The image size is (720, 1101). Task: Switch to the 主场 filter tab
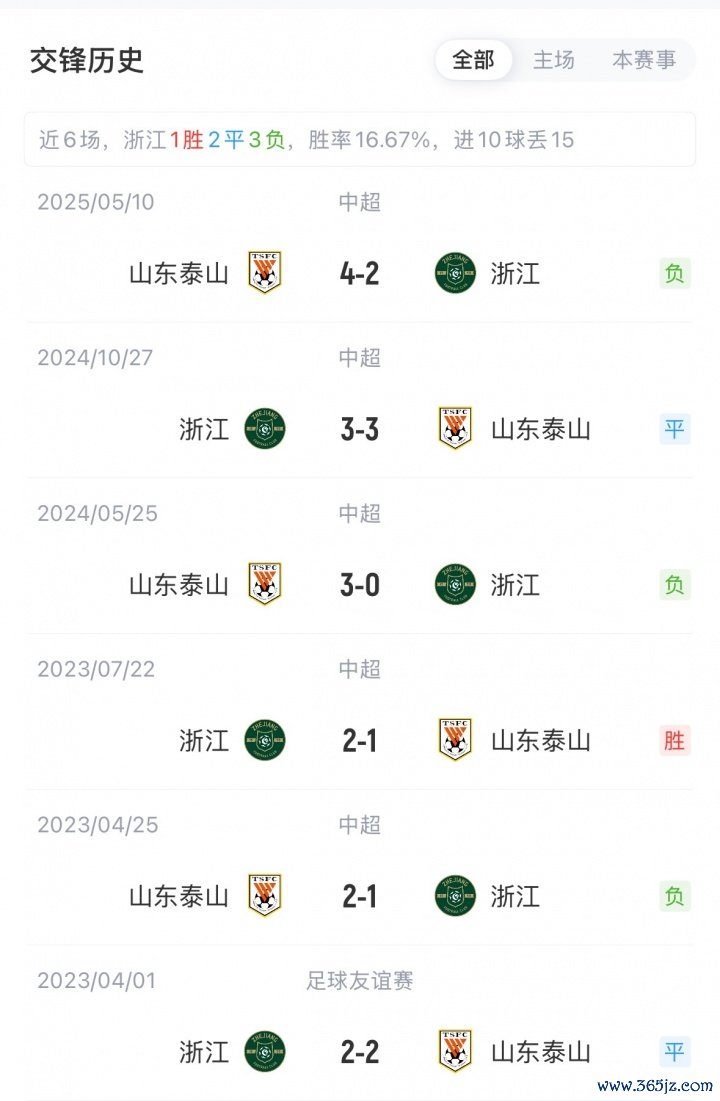tap(553, 60)
